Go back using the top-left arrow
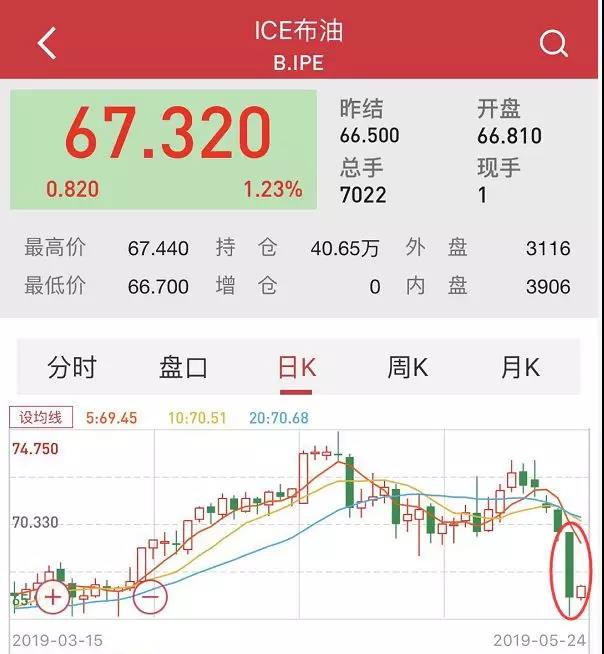This screenshot has height=654, width=604. pyautogui.click(x=47, y=43)
